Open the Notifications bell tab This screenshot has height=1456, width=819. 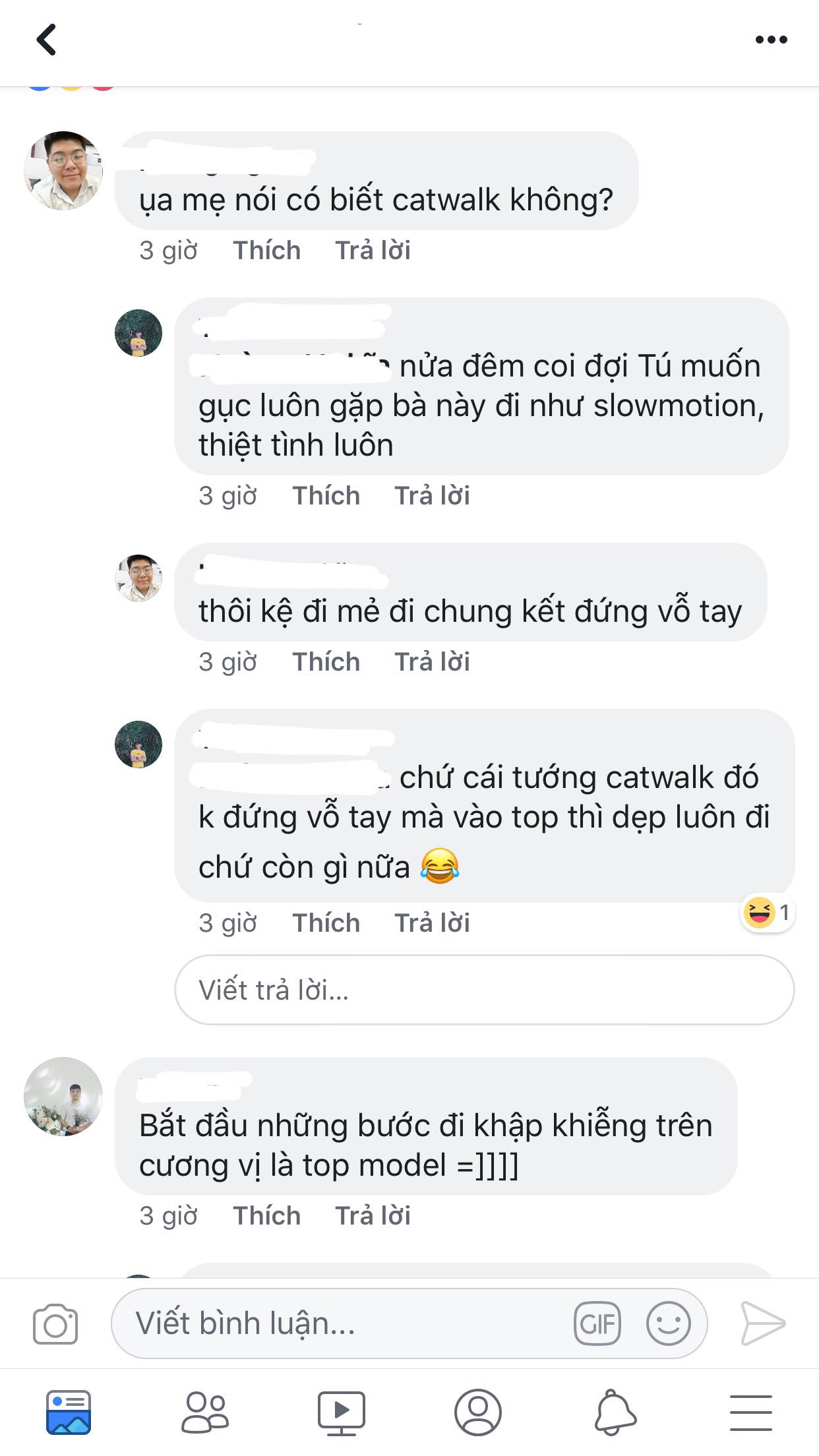(x=615, y=1412)
